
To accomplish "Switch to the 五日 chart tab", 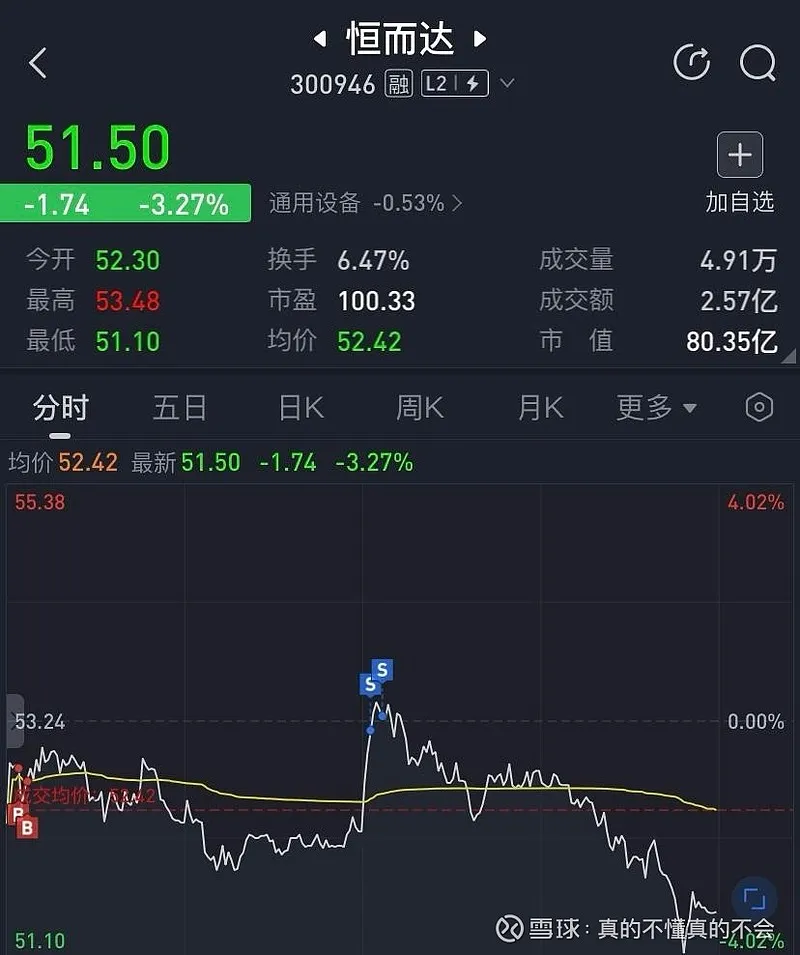I will pyautogui.click(x=180, y=408).
